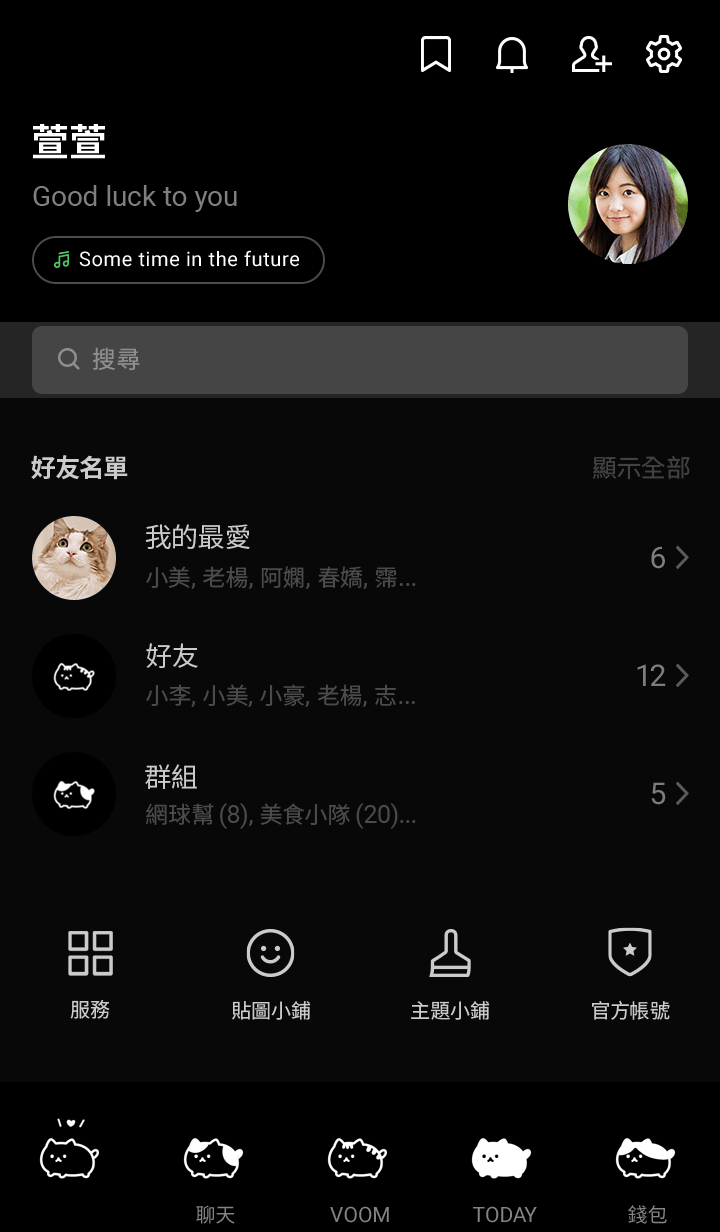This screenshot has height=1232, width=720.
Task: Open 主題小舖 theme shop
Action: [450, 972]
